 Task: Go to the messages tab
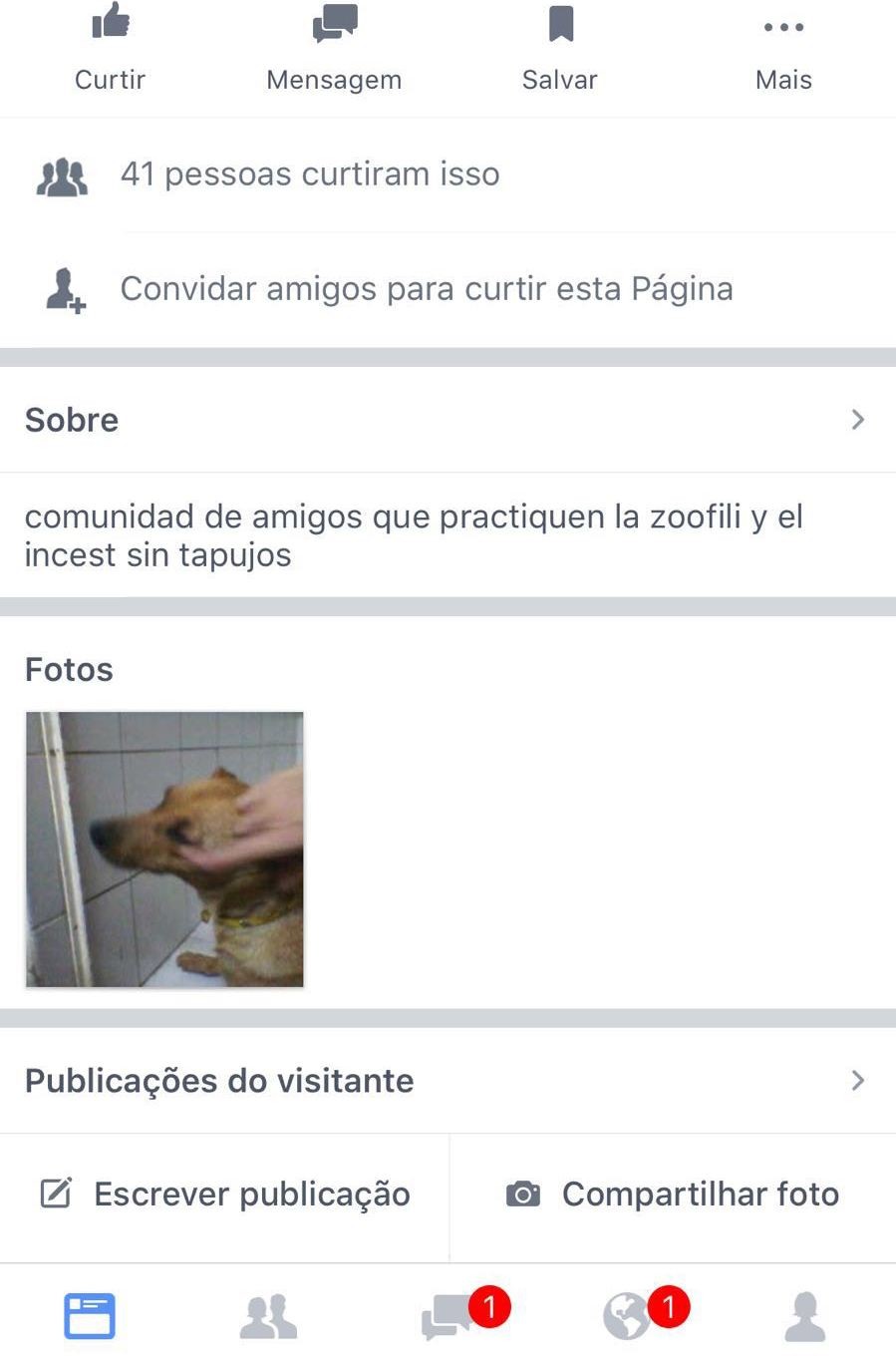pos(448,1316)
